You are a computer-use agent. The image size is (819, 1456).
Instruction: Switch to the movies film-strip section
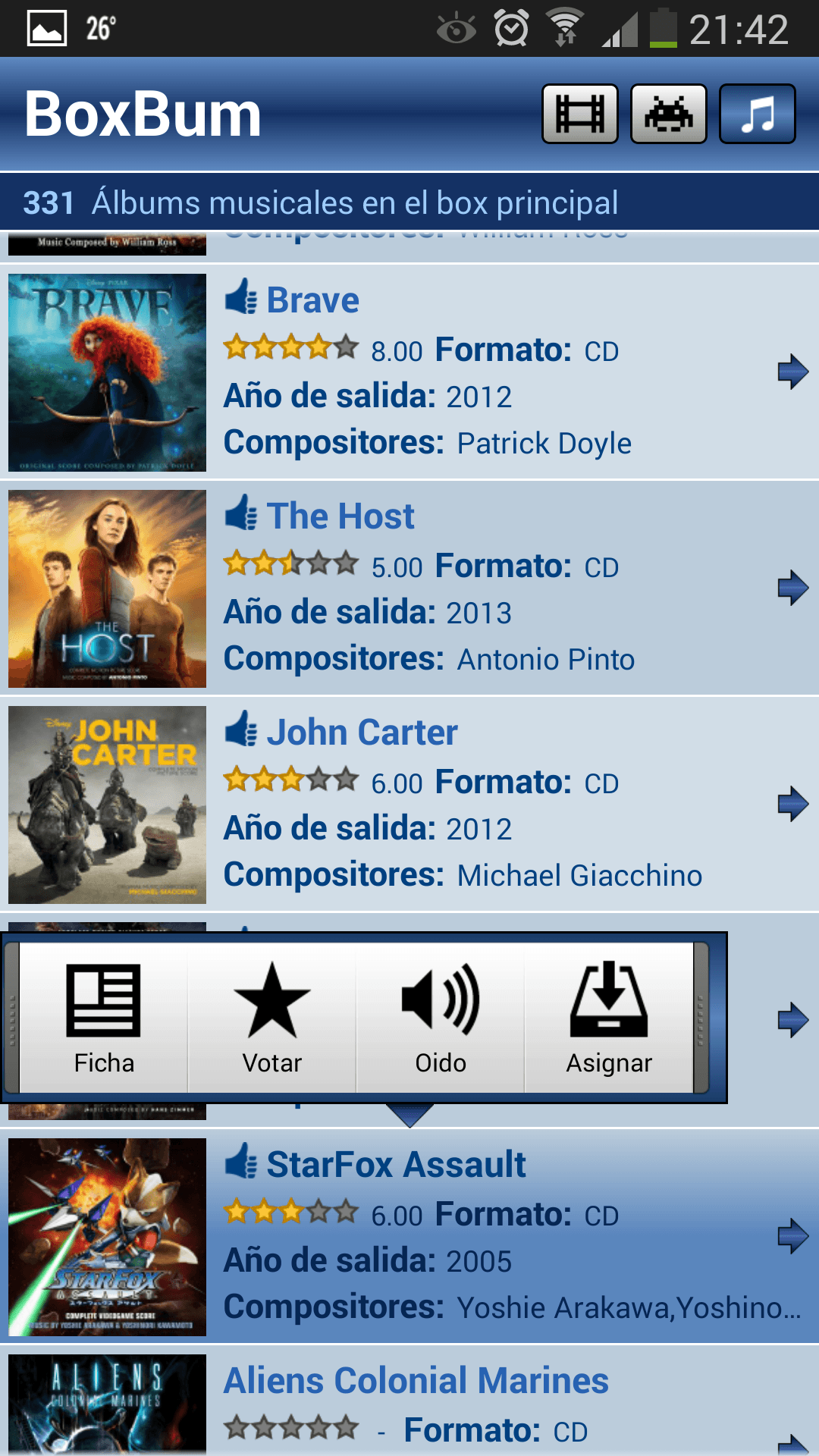[580, 114]
